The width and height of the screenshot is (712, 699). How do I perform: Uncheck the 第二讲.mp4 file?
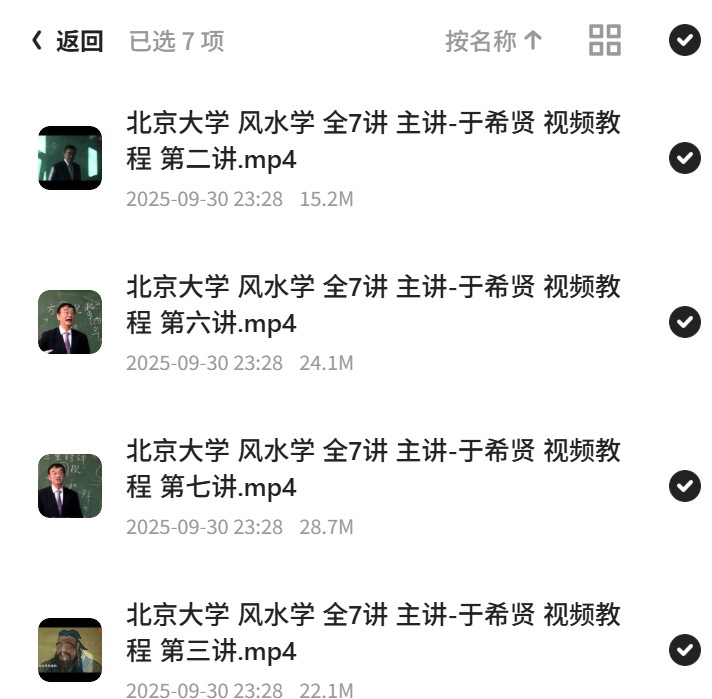685,158
